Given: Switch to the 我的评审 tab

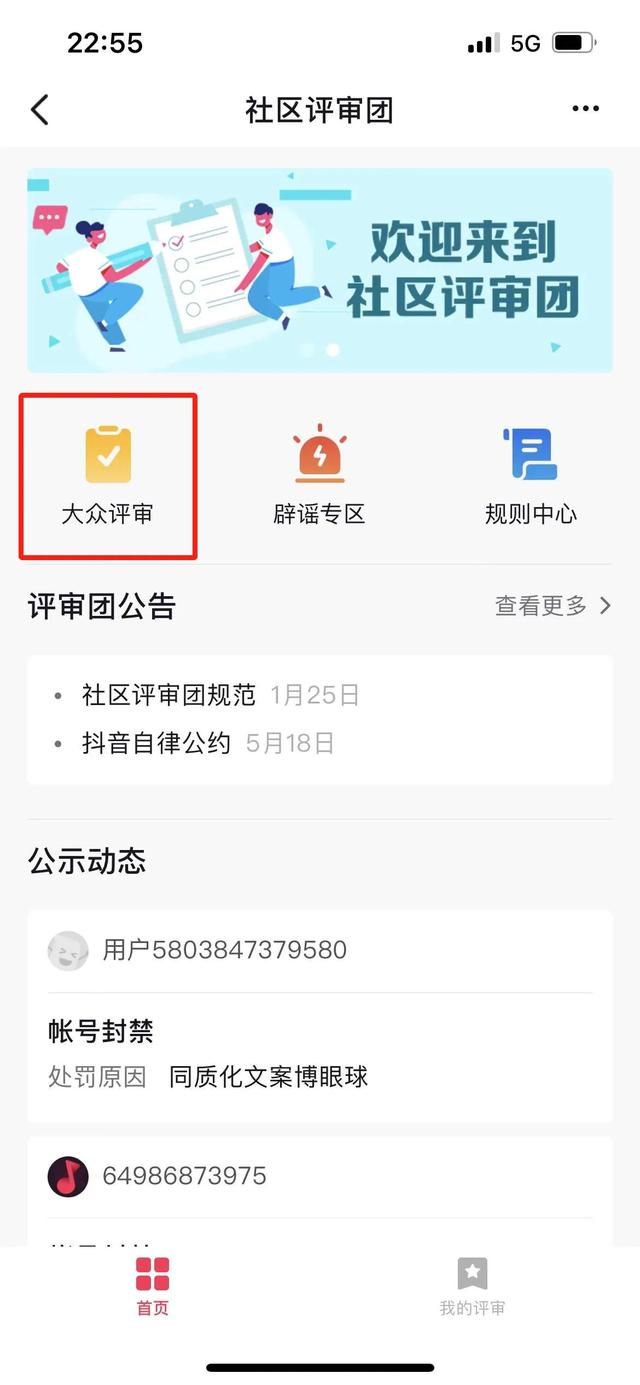Looking at the screenshot, I should 472,1287.
